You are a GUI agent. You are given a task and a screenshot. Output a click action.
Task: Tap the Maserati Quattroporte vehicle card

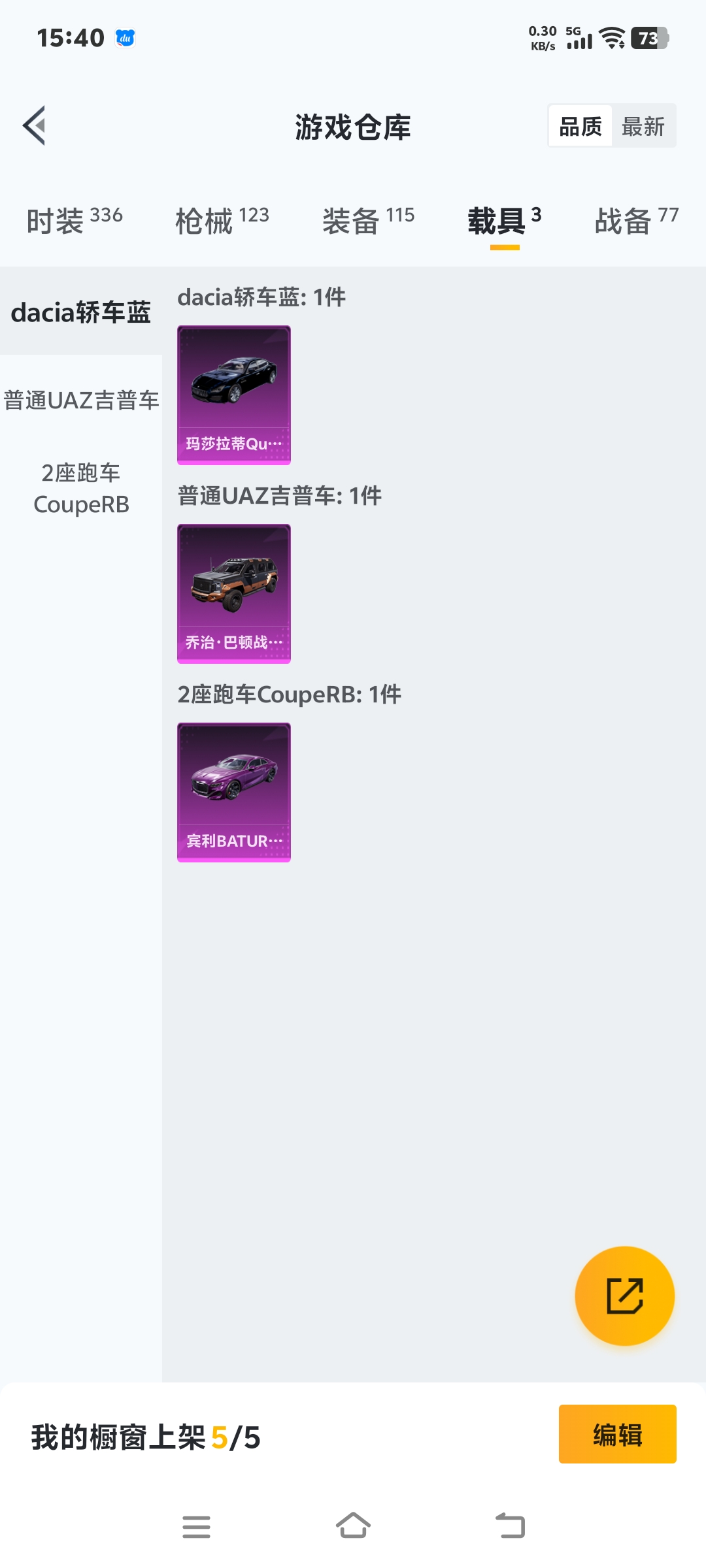[x=233, y=393]
